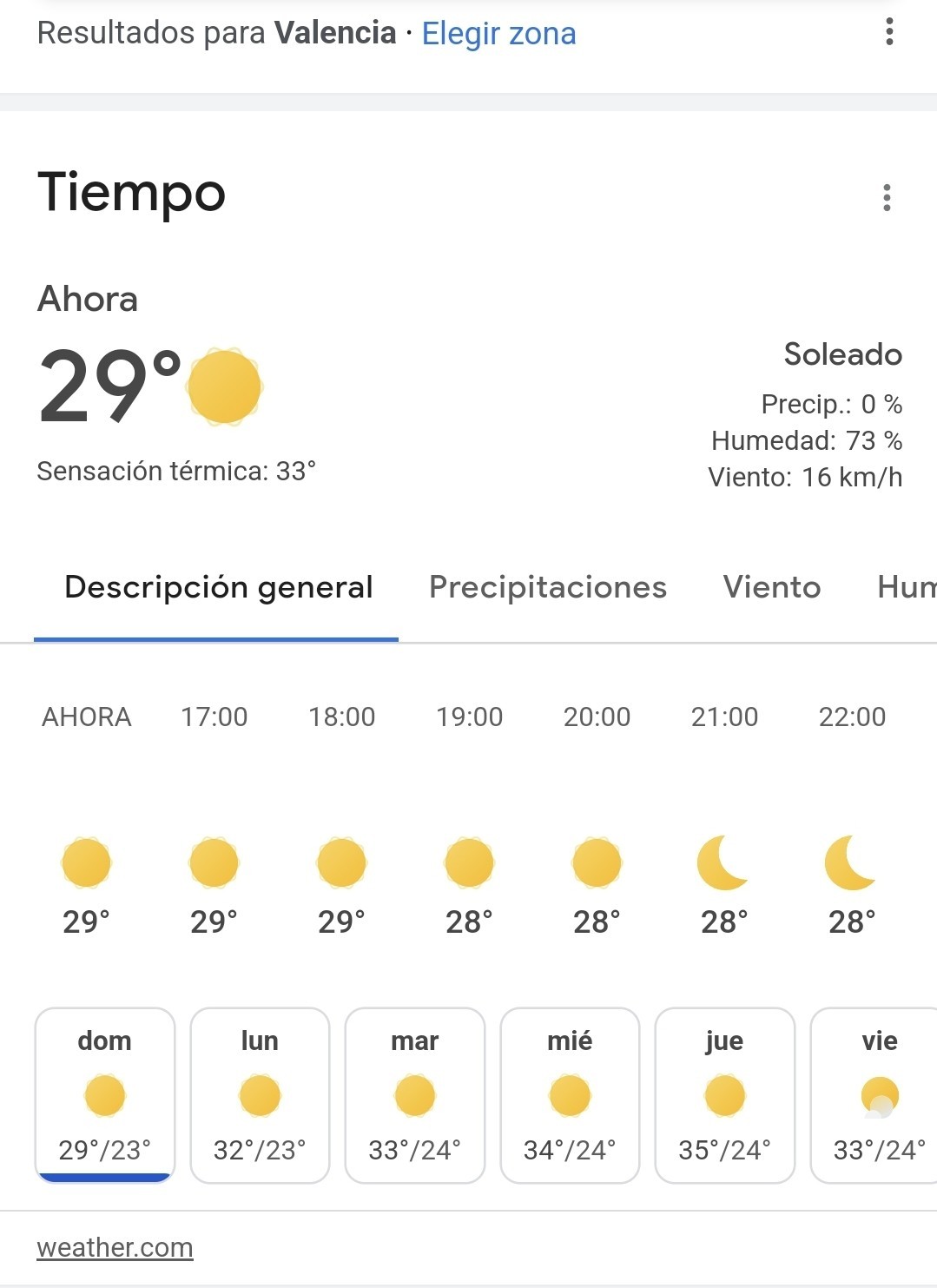
Task: Open the overflow menu beside Resultados para Valencia
Action: (x=889, y=32)
